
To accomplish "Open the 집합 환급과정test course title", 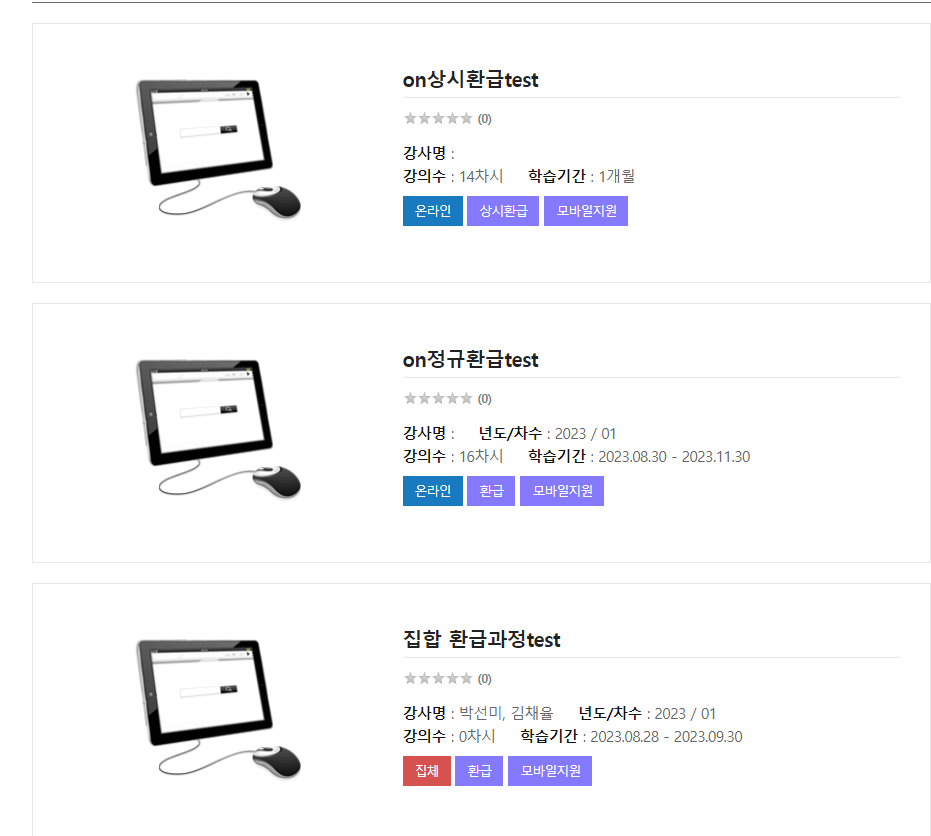I will click(481, 640).
